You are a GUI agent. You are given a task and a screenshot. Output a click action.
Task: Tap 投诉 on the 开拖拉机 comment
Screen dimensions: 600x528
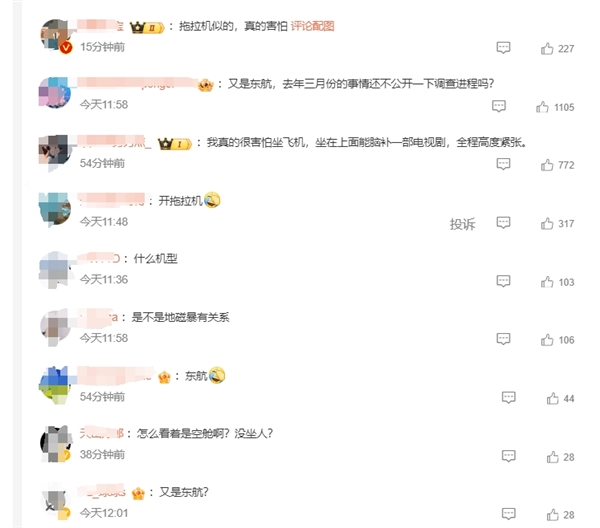462,223
